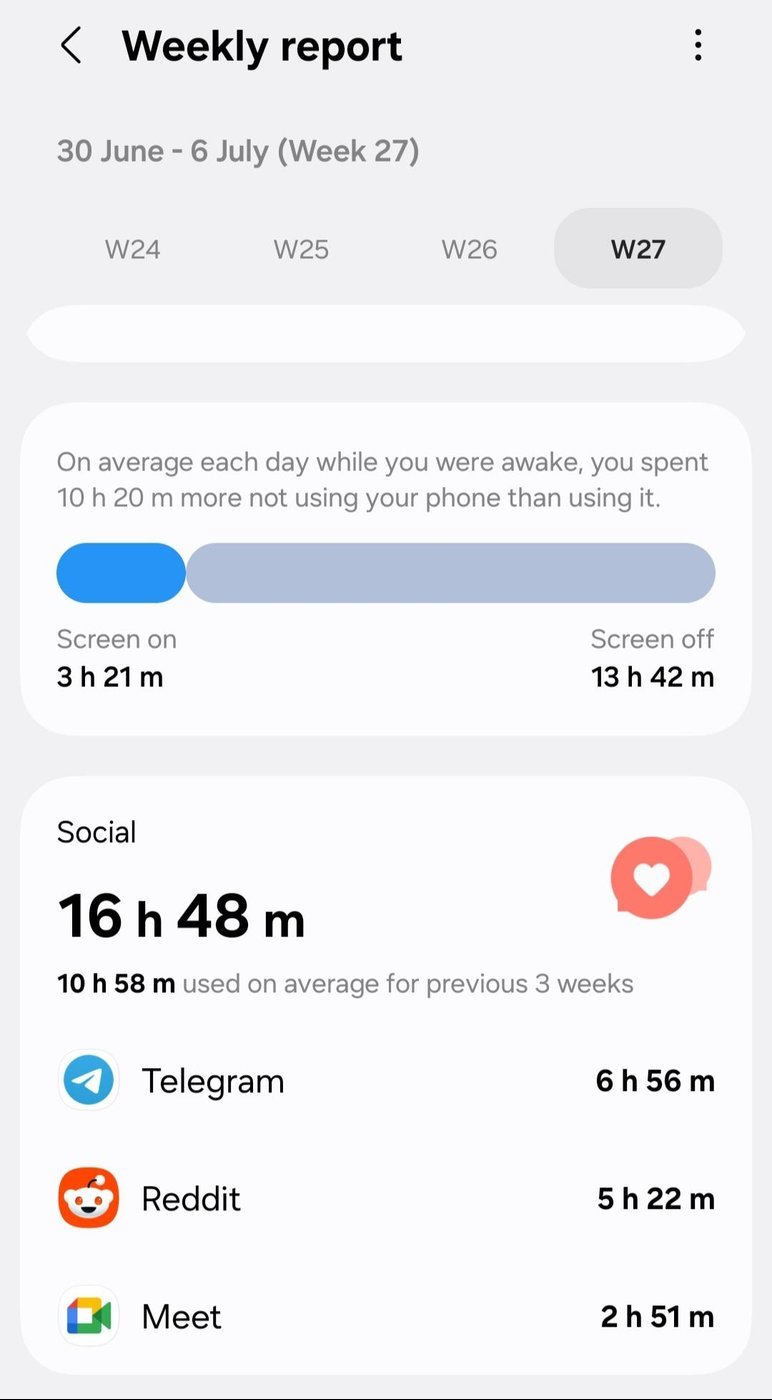The image size is (772, 1400).
Task: Go back from Weekly report
Action: pos(71,46)
